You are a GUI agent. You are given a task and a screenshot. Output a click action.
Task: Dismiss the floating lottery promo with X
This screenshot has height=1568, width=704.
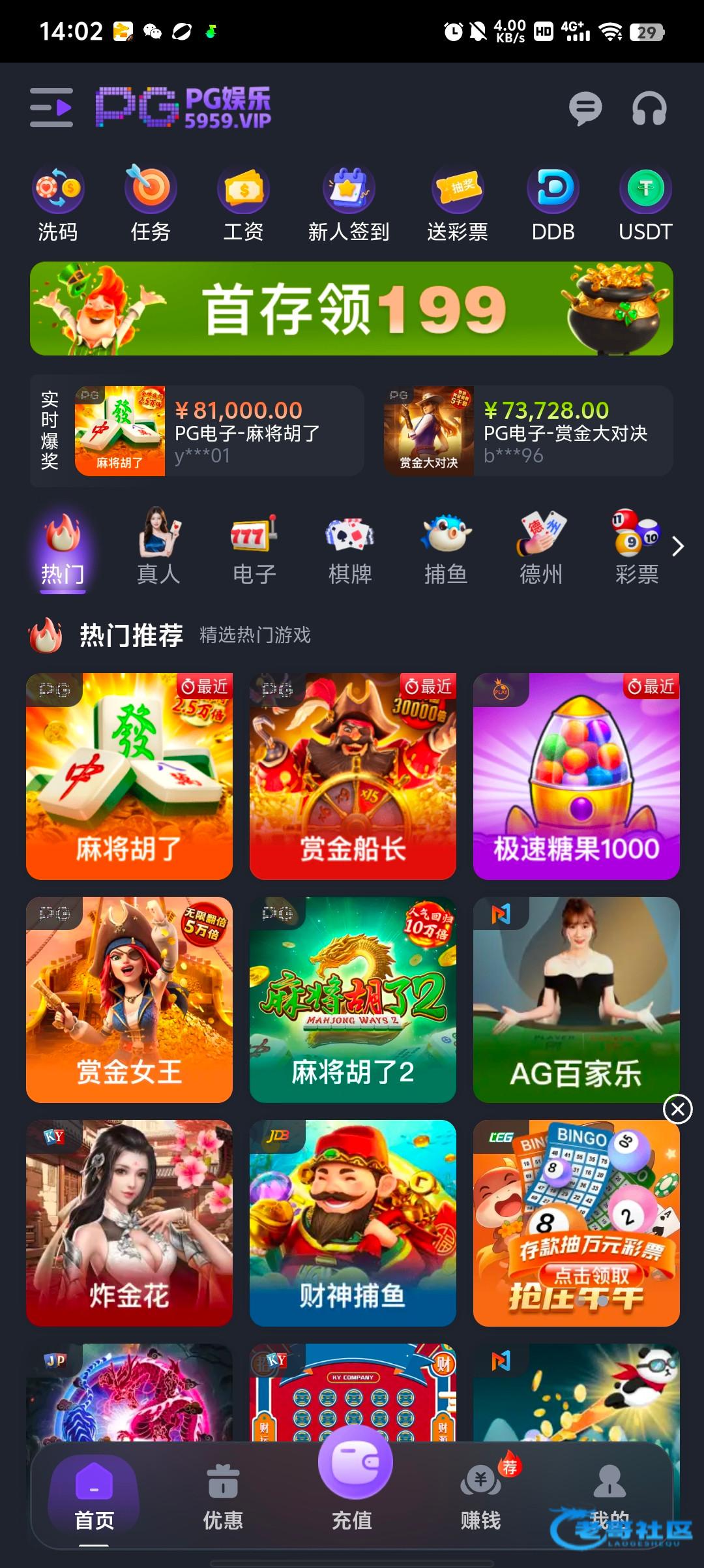click(677, 1109)
